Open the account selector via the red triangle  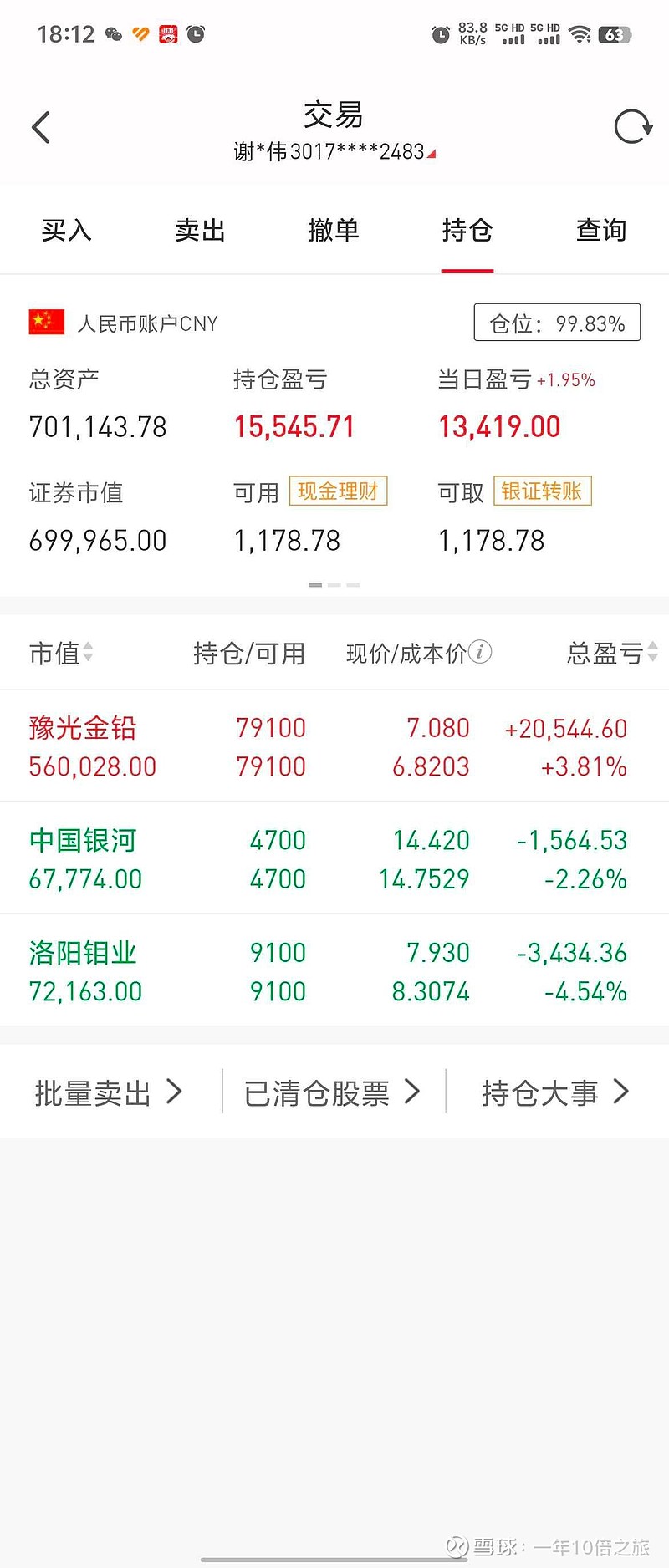point(432,154)
